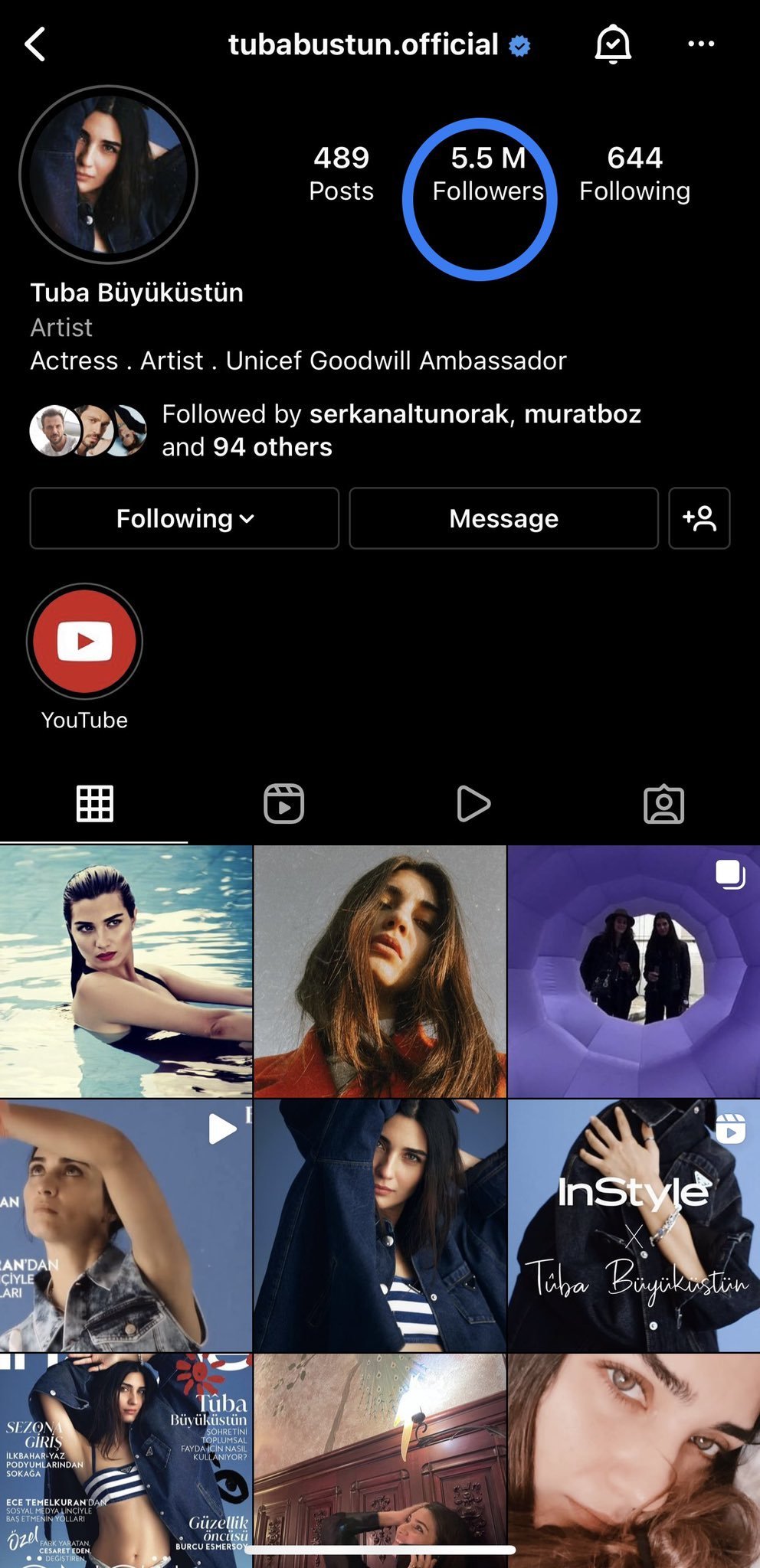
Task: Open the denim jacket striped top post
Action: click(x=380, y=1225)
